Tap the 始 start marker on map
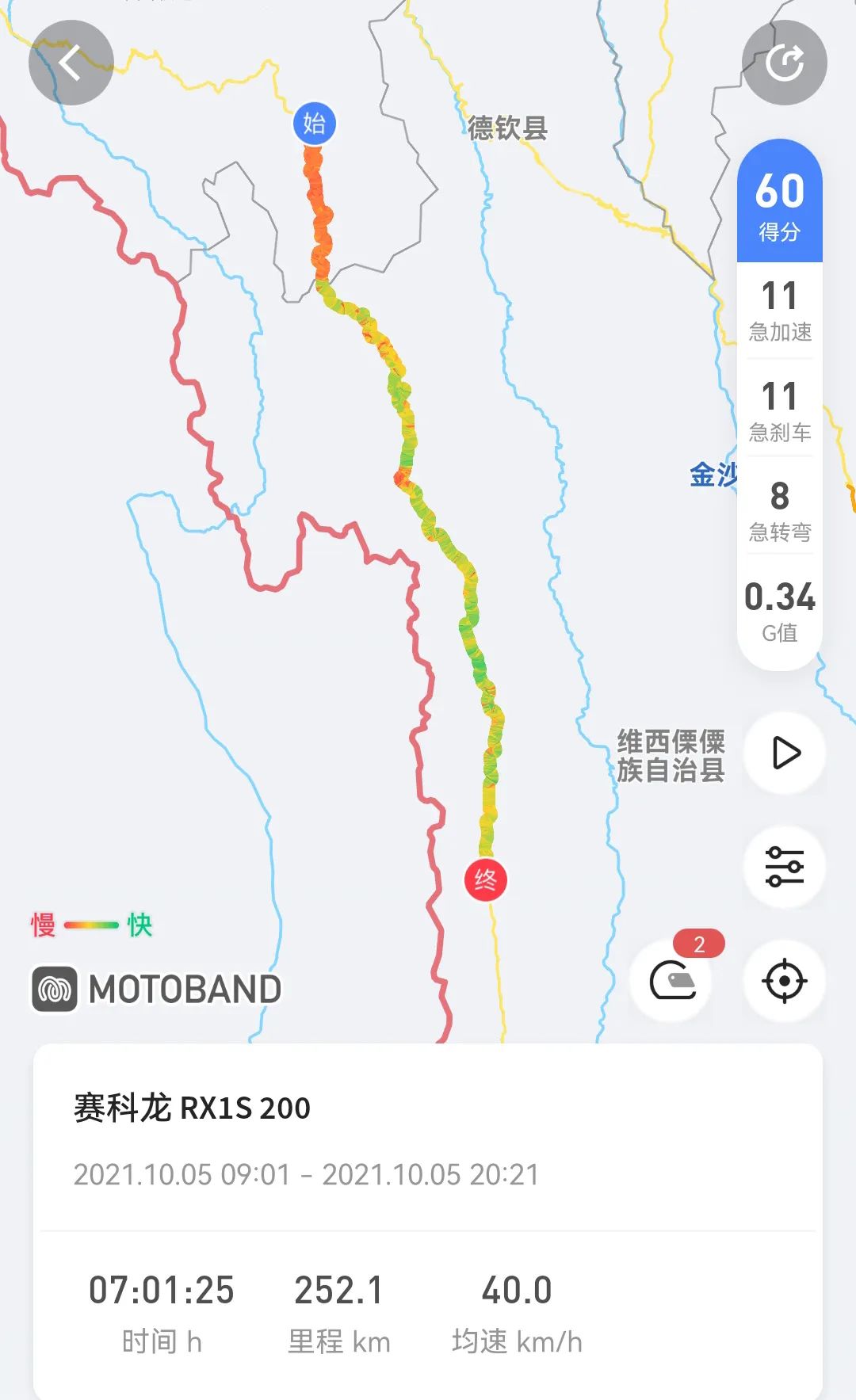 (315, 124)
